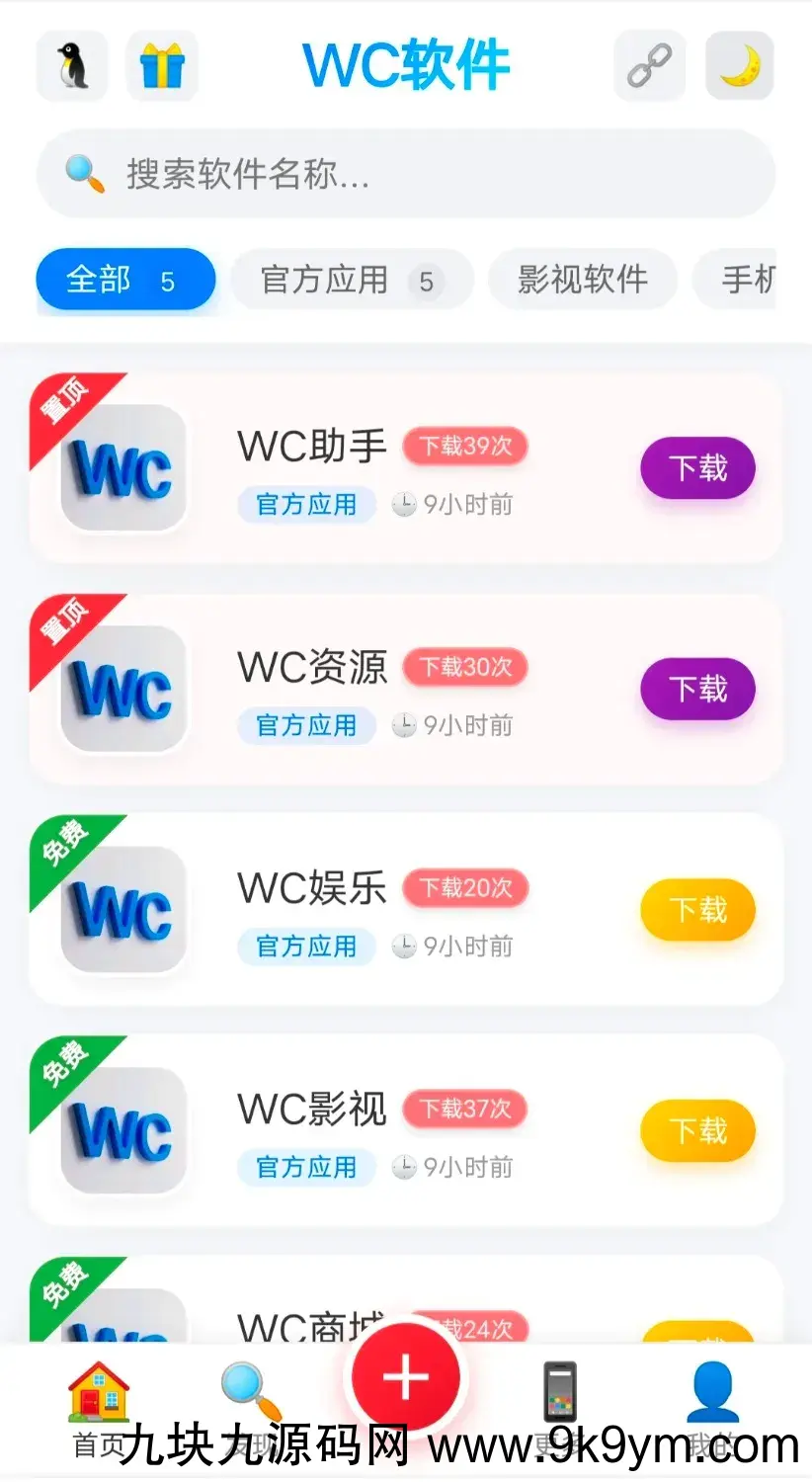Tap the penguin icon in the header
The height and width of the screenshot is (1482, 812).
[x=71, y=65]
